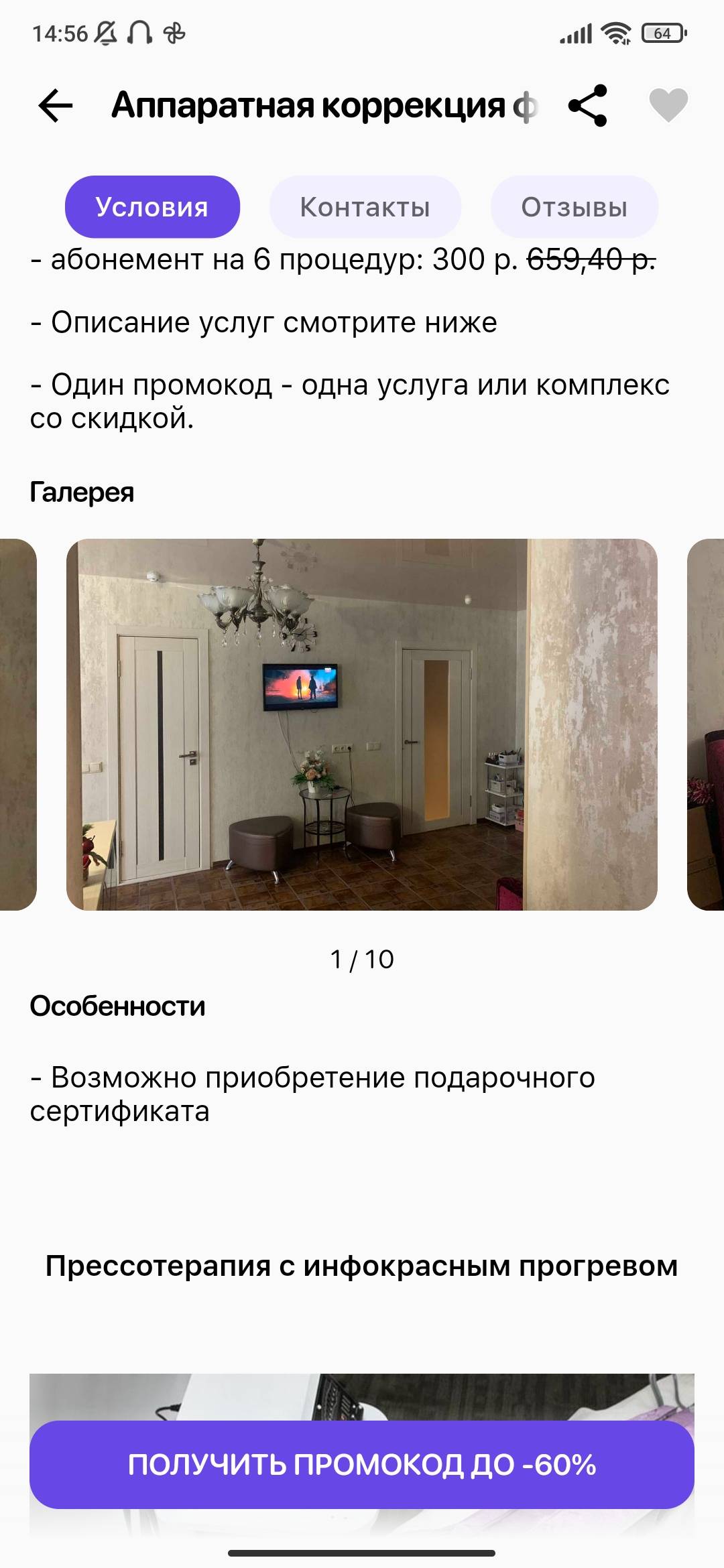This screenshot has width=724, height=1568.
Task: Share this offer
Action: (x=587, y=106)
